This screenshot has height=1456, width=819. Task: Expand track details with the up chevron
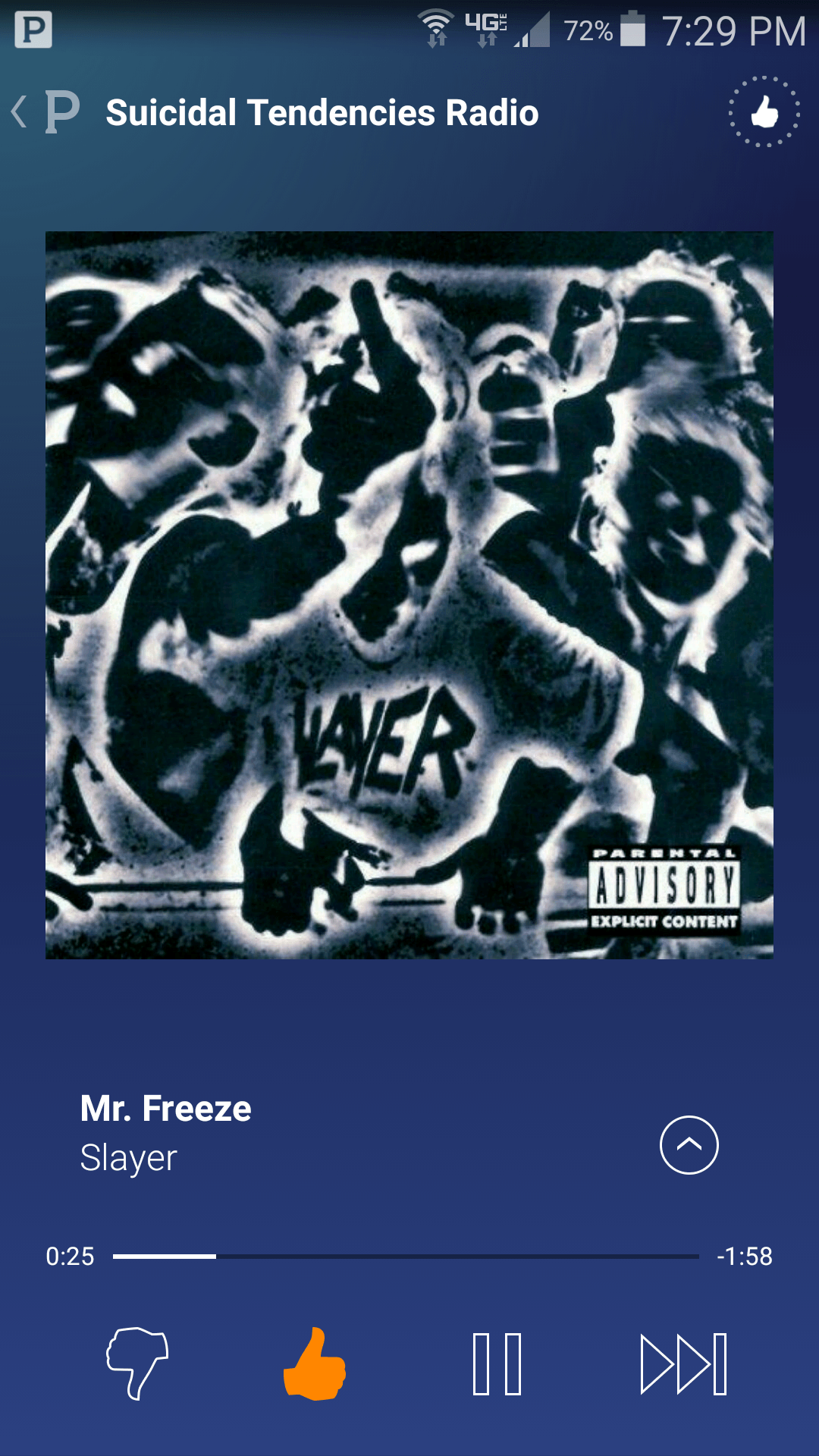click(x=689, y=1145)
